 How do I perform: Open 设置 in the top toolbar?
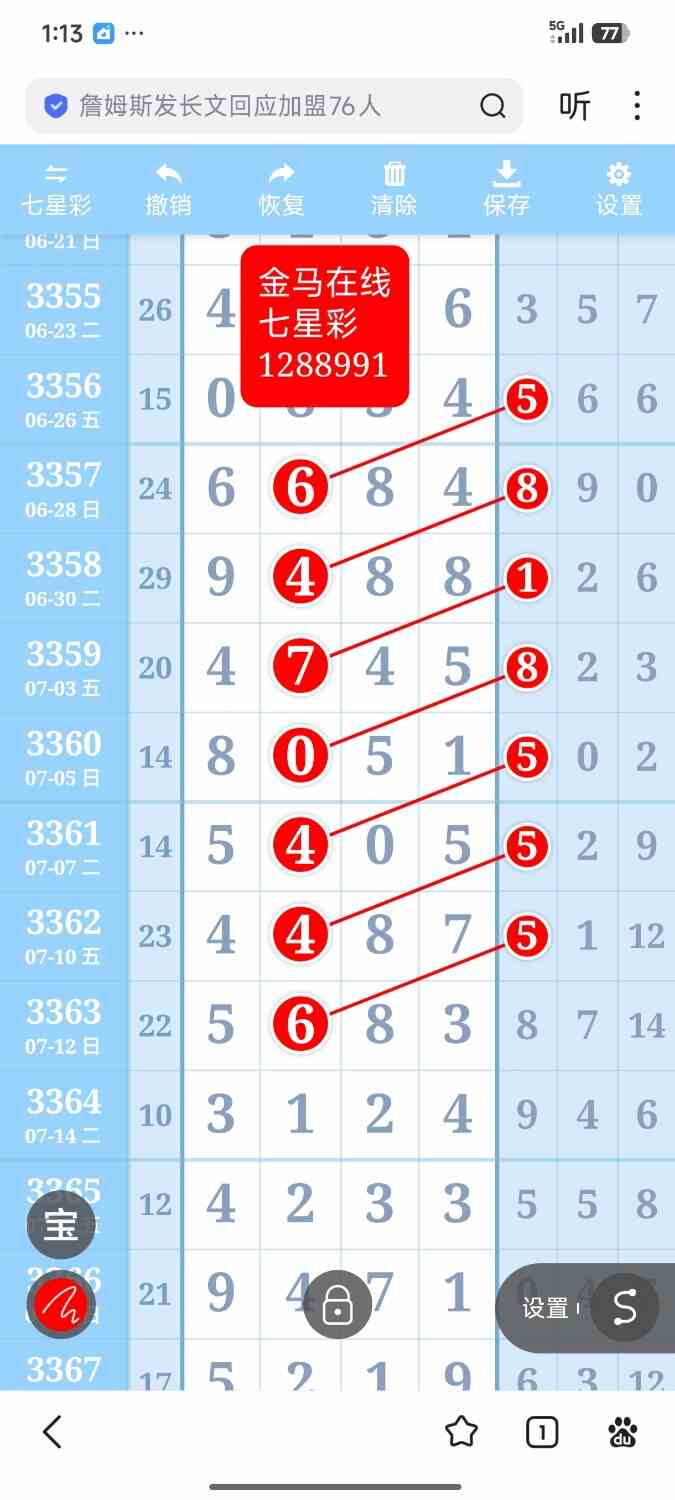(619, 191)
